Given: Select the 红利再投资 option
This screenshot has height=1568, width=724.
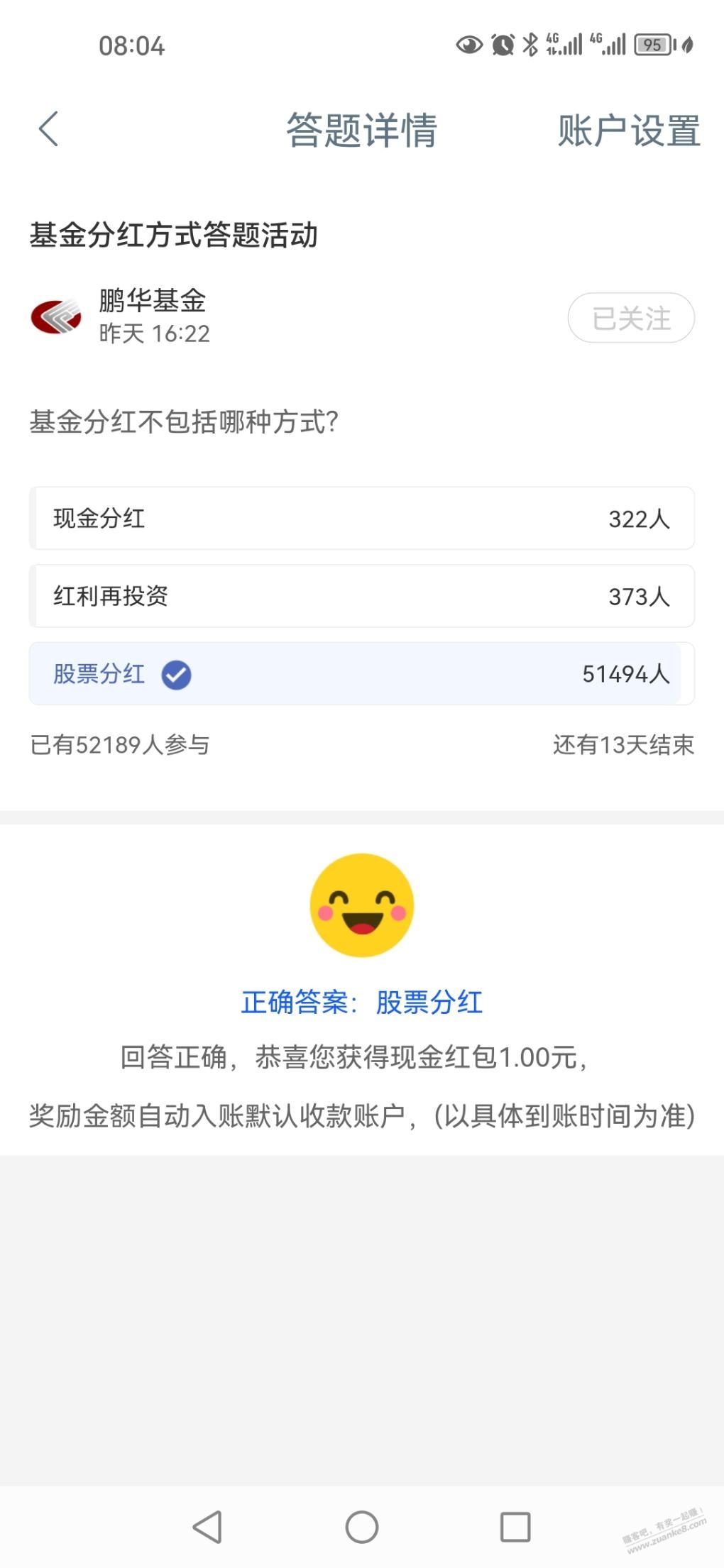Looking at the screenshot, I should click(361, 596).
